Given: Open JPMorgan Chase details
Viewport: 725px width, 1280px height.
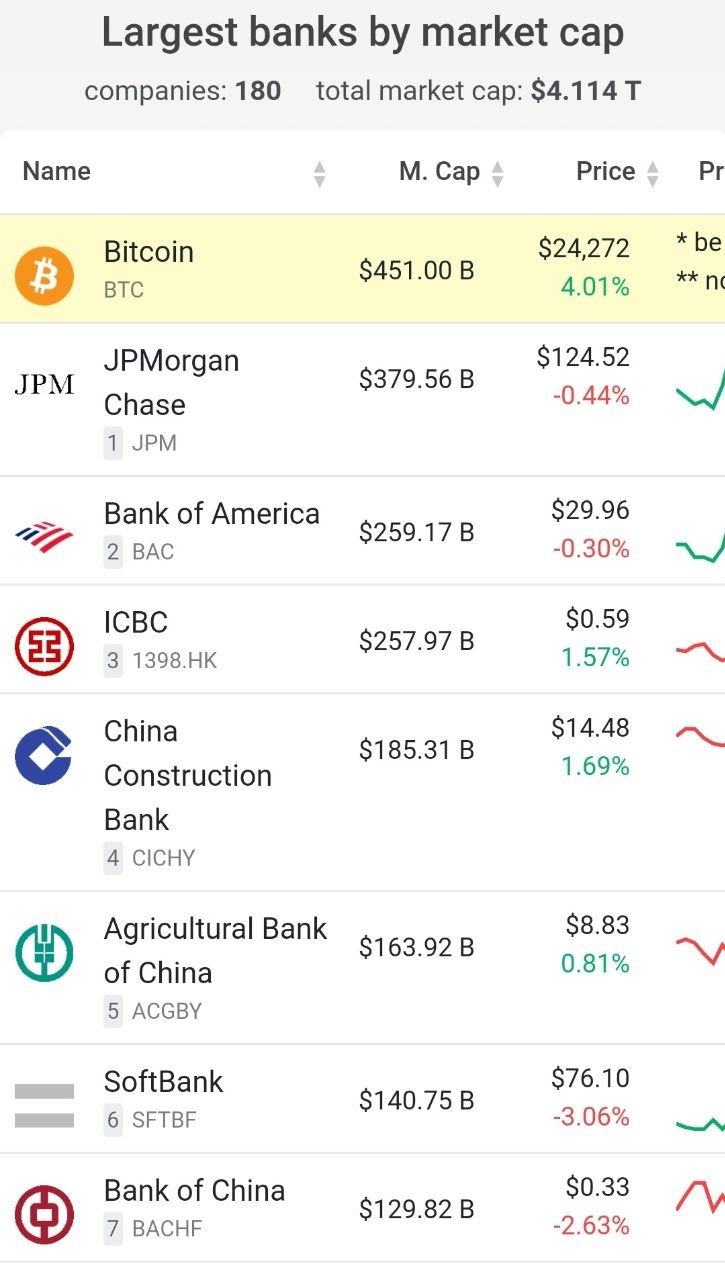Looking at the screenshot, I should pos(362,399).
